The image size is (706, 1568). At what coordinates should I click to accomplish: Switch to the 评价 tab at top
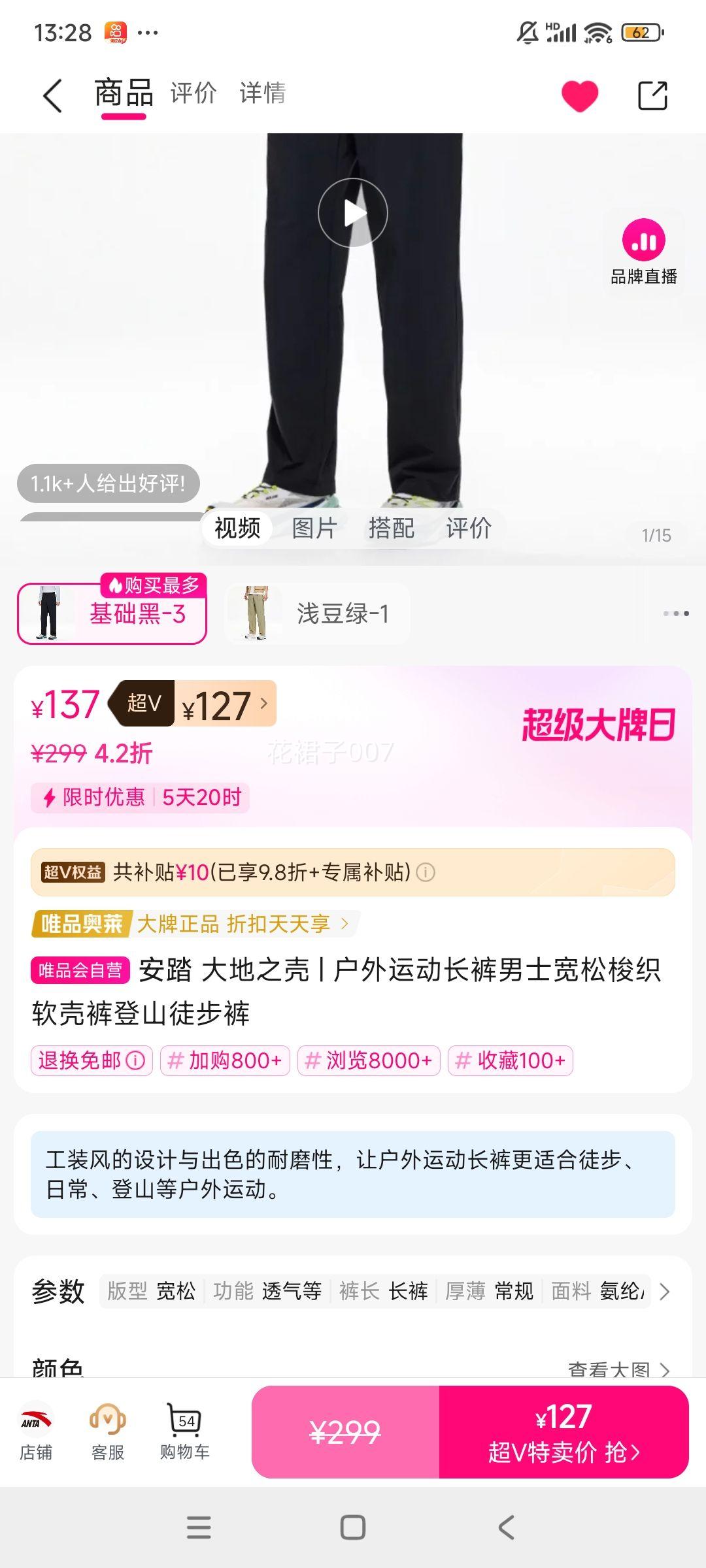click(x=193, y=93)
